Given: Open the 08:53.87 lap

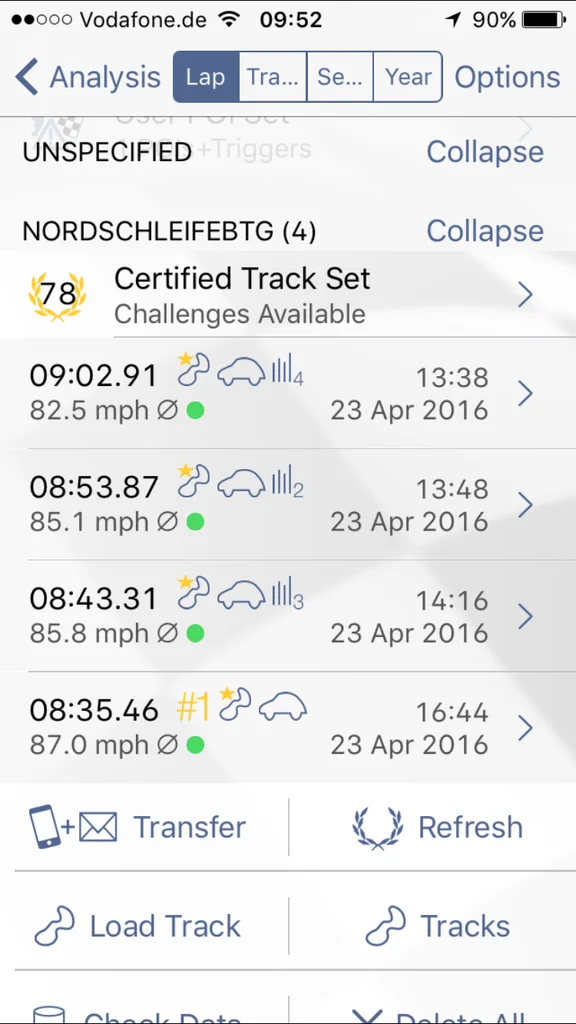Looking at the screenshot, I should [288, 504].
